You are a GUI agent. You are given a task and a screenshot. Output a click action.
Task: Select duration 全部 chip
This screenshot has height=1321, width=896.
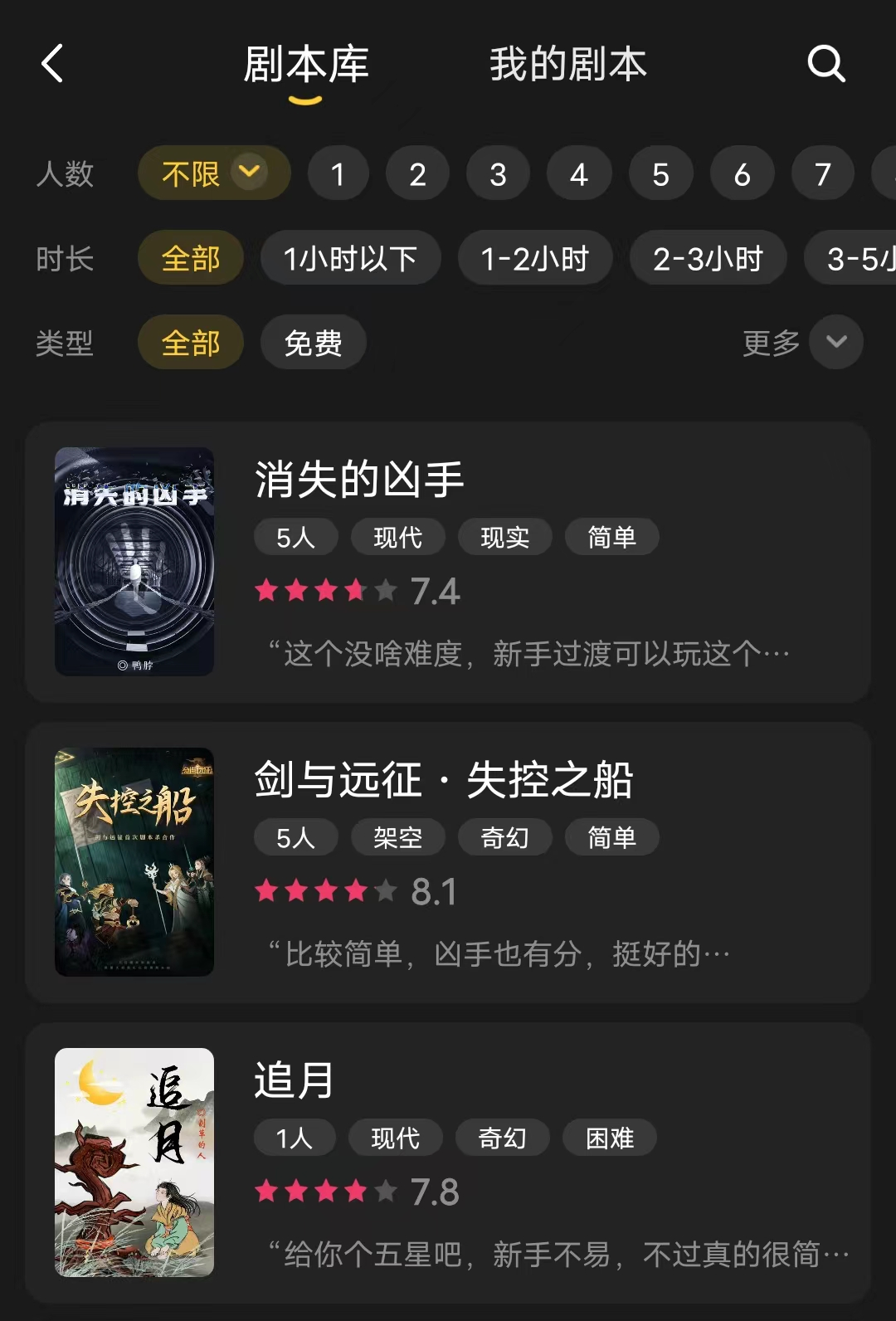pyautogui.click(x=190, y=259)
